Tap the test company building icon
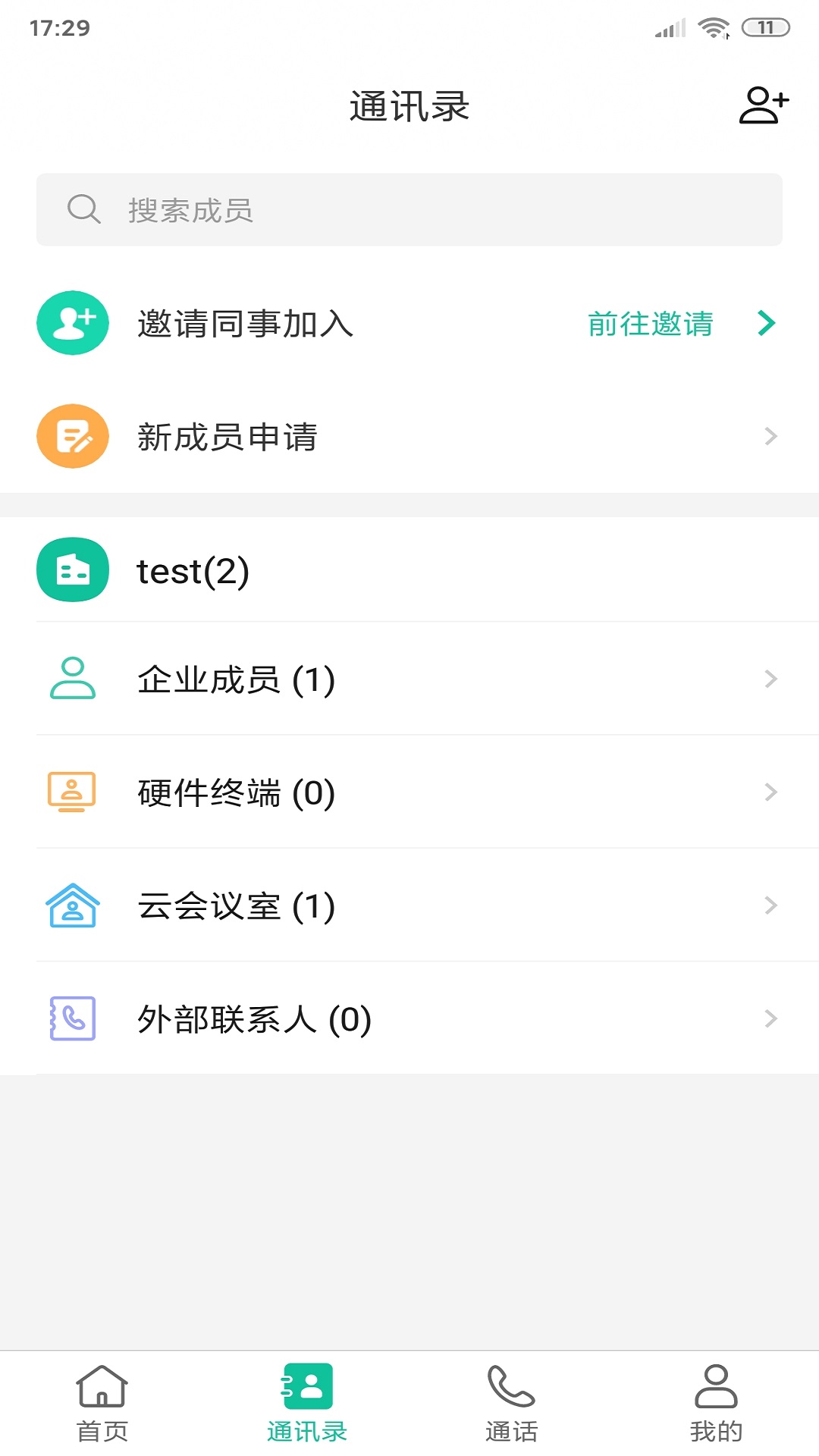Viewport: 819px width, 1456px height. (72, 570)
